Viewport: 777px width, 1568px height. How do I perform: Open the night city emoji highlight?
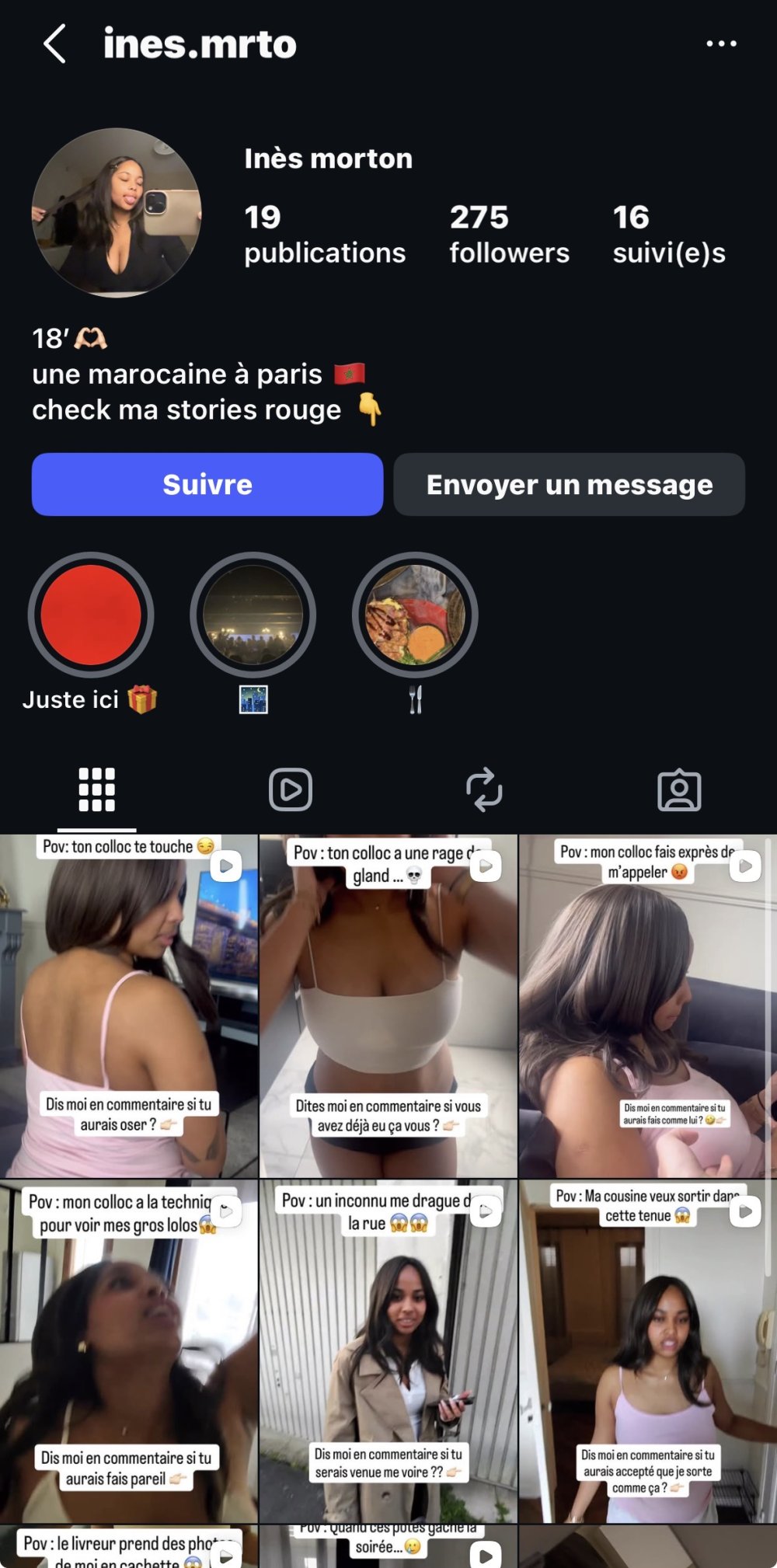point(253,615)
